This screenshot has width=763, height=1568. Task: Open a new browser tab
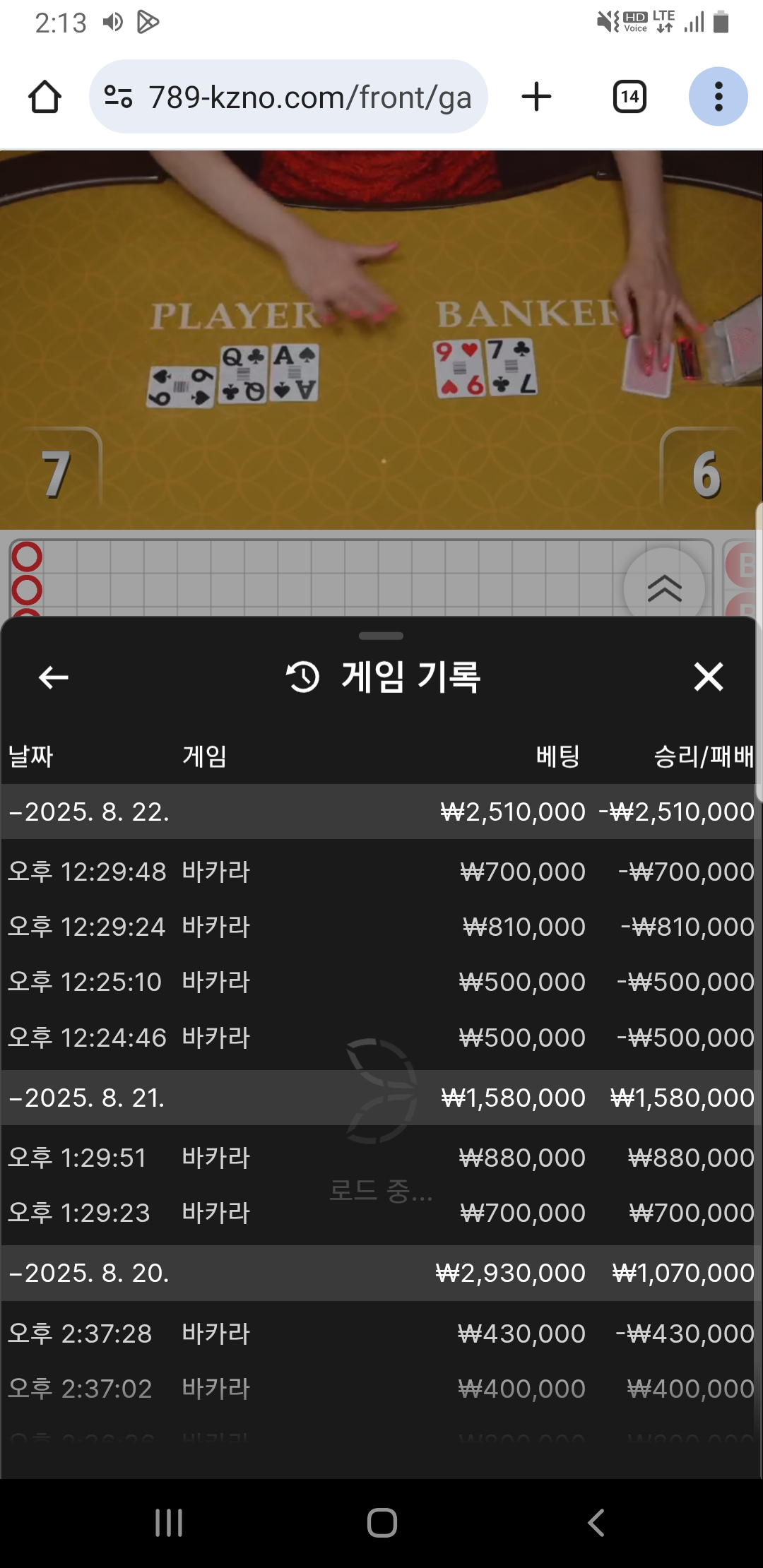click(x=536, y=97)
